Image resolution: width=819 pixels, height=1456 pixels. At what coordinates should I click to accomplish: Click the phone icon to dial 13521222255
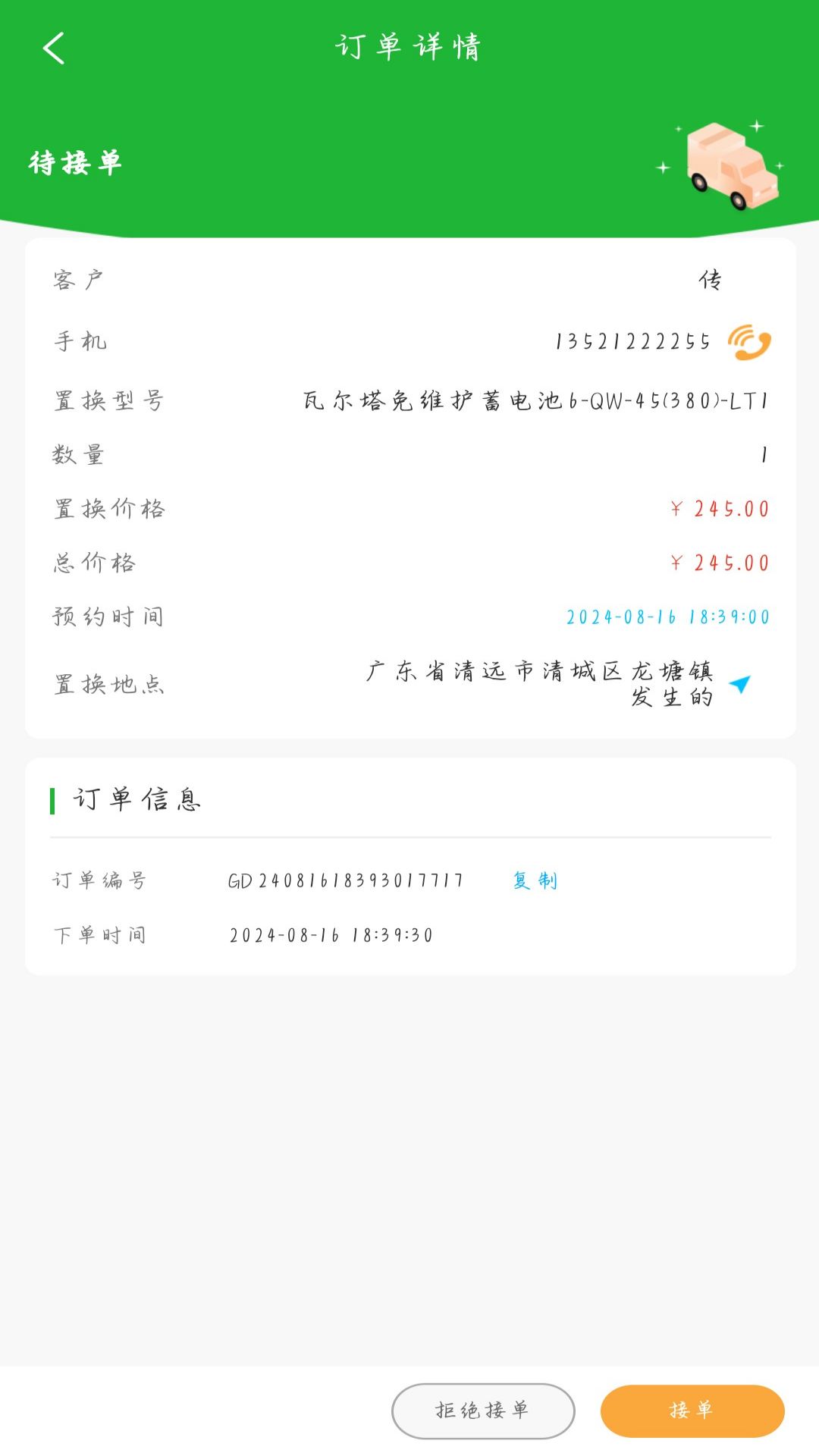tap(749, 344)
